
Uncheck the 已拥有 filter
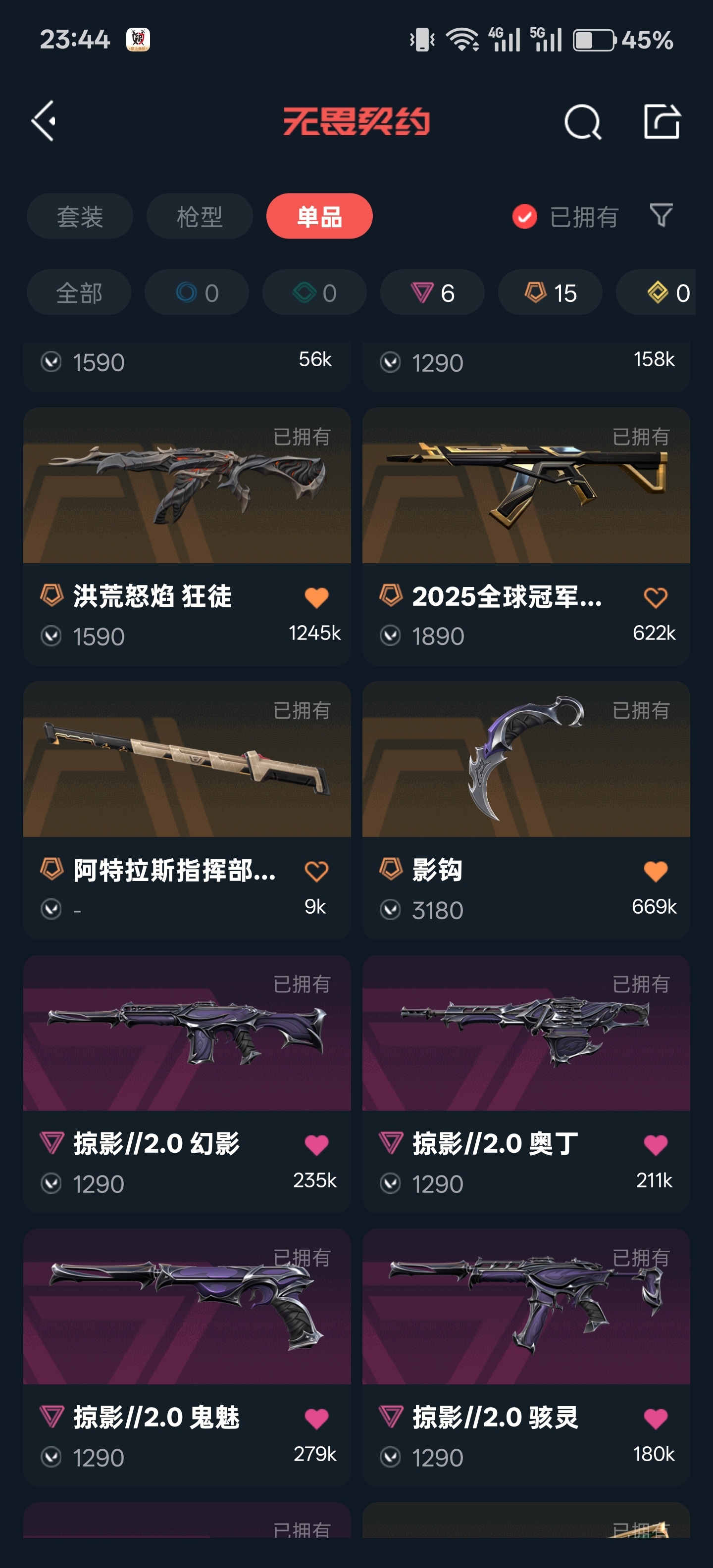[x=524, y=217]
